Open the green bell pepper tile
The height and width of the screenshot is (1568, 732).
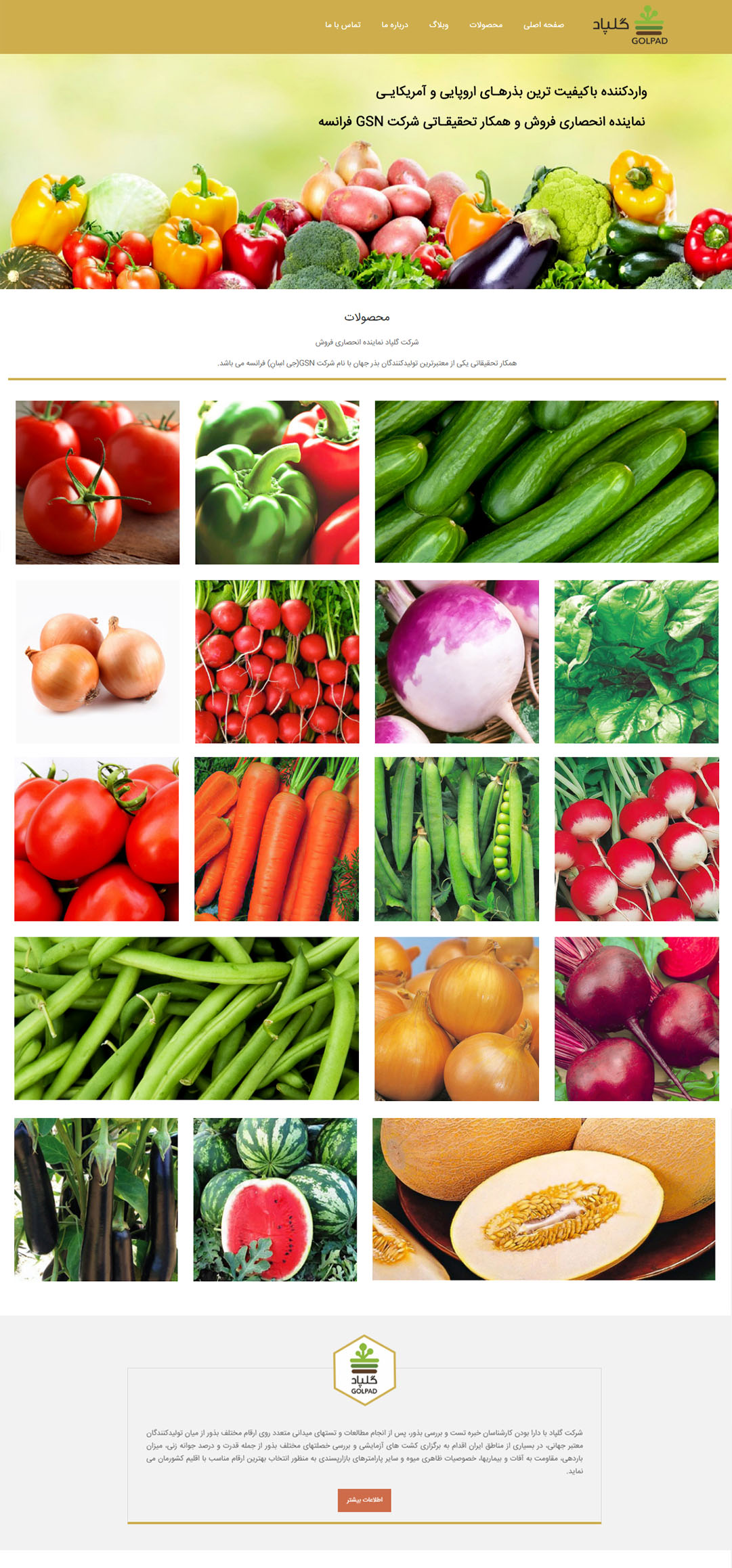coord(277,482)
